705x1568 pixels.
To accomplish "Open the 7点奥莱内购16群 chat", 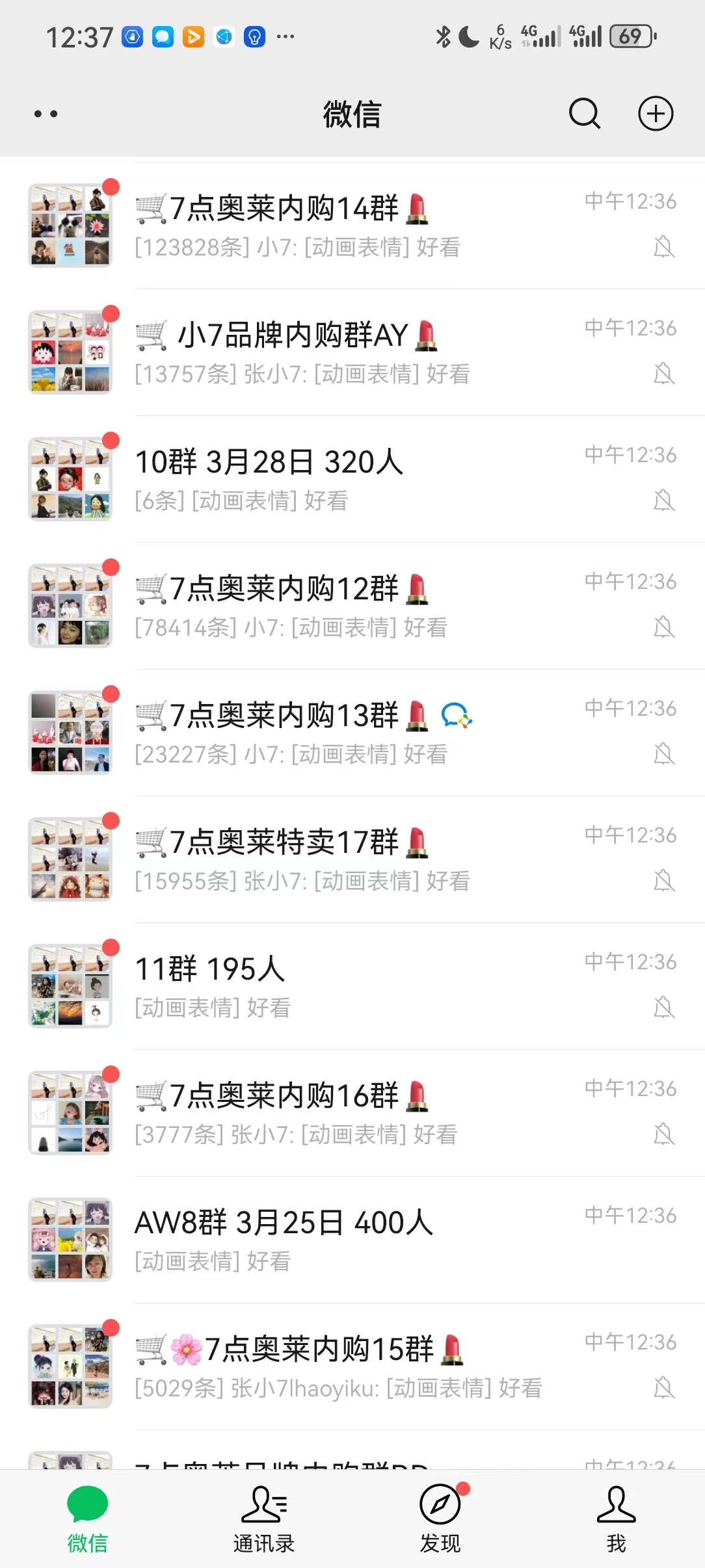I will 351,1112.
